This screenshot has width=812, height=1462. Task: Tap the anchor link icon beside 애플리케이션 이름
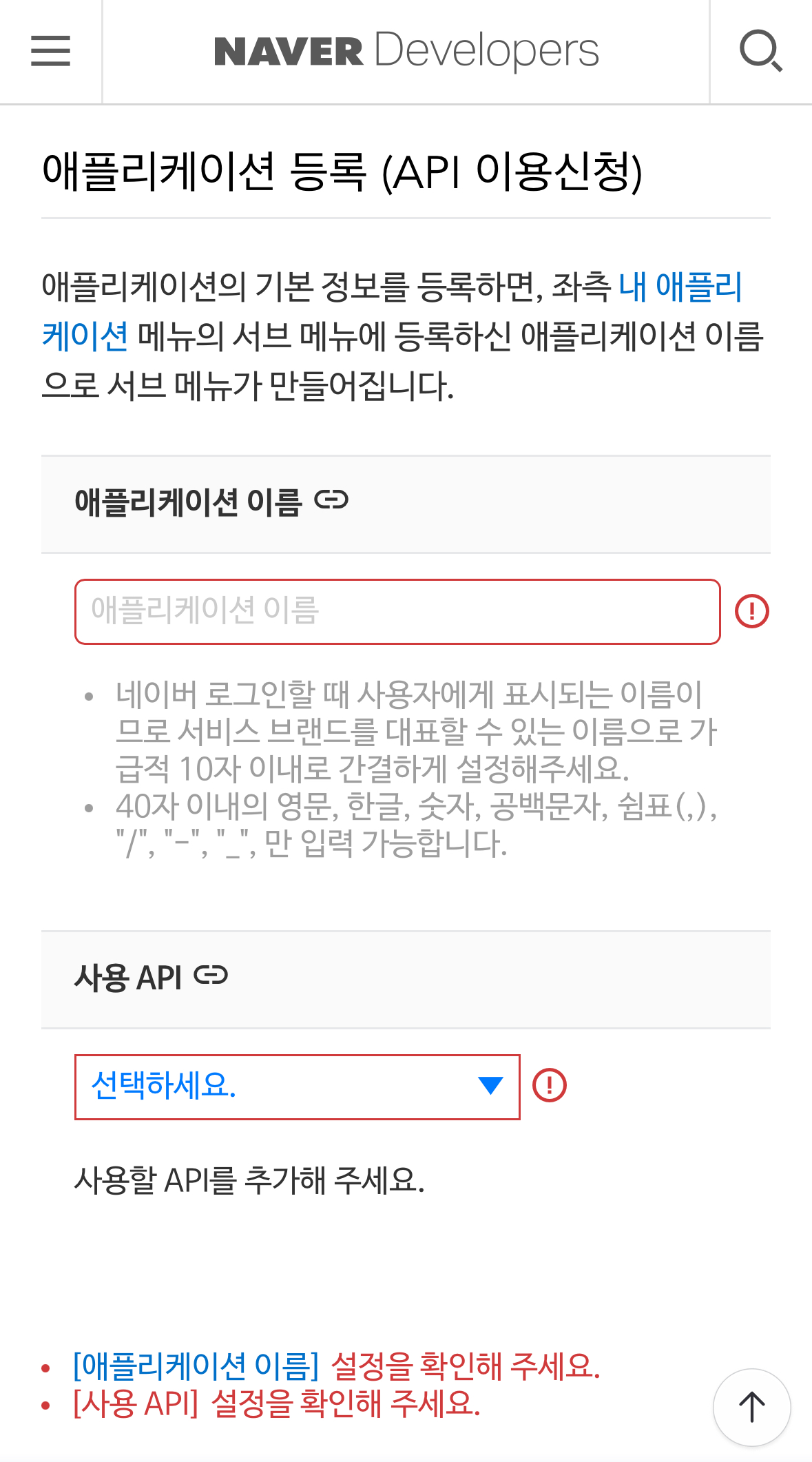click(331, 500)
